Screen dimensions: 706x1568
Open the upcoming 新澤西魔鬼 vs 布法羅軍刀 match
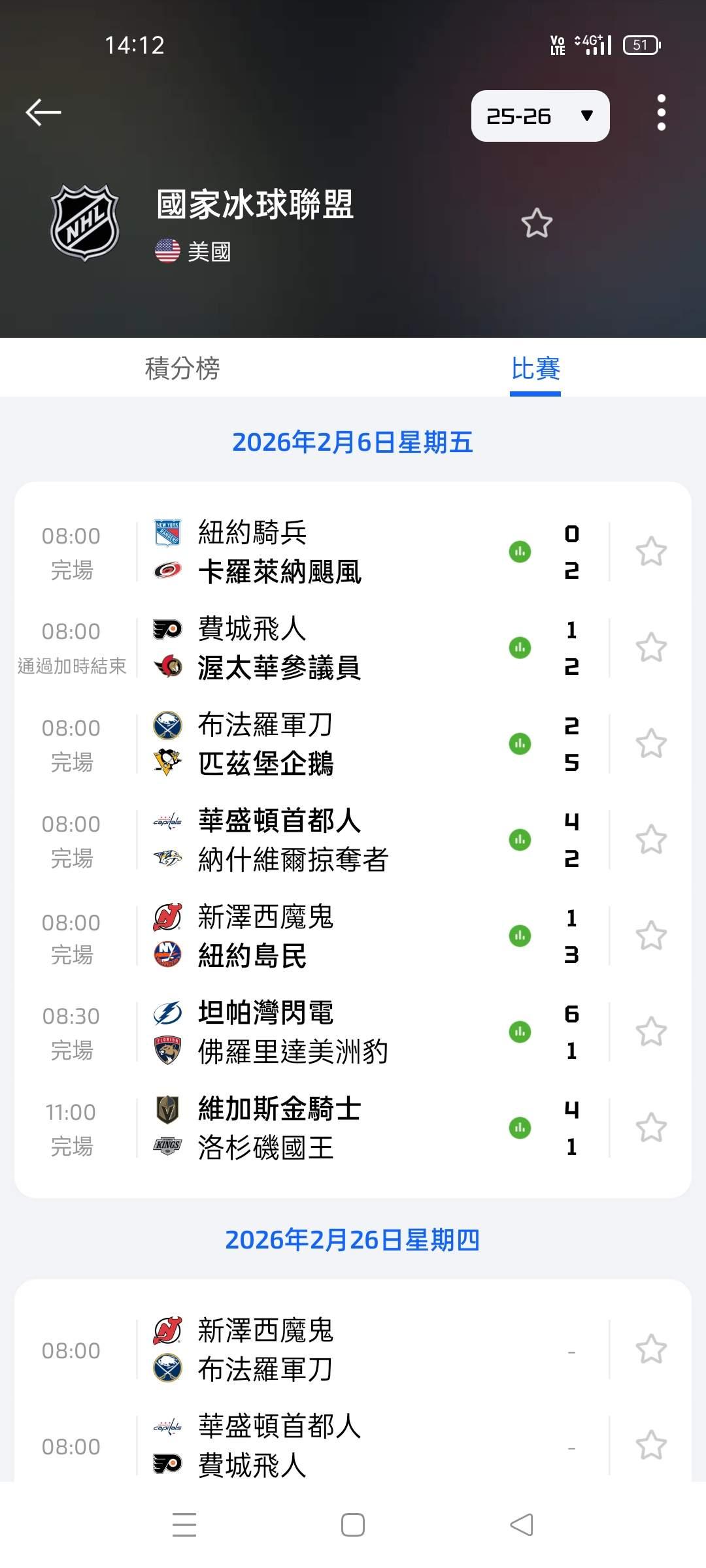point(314,1350)
